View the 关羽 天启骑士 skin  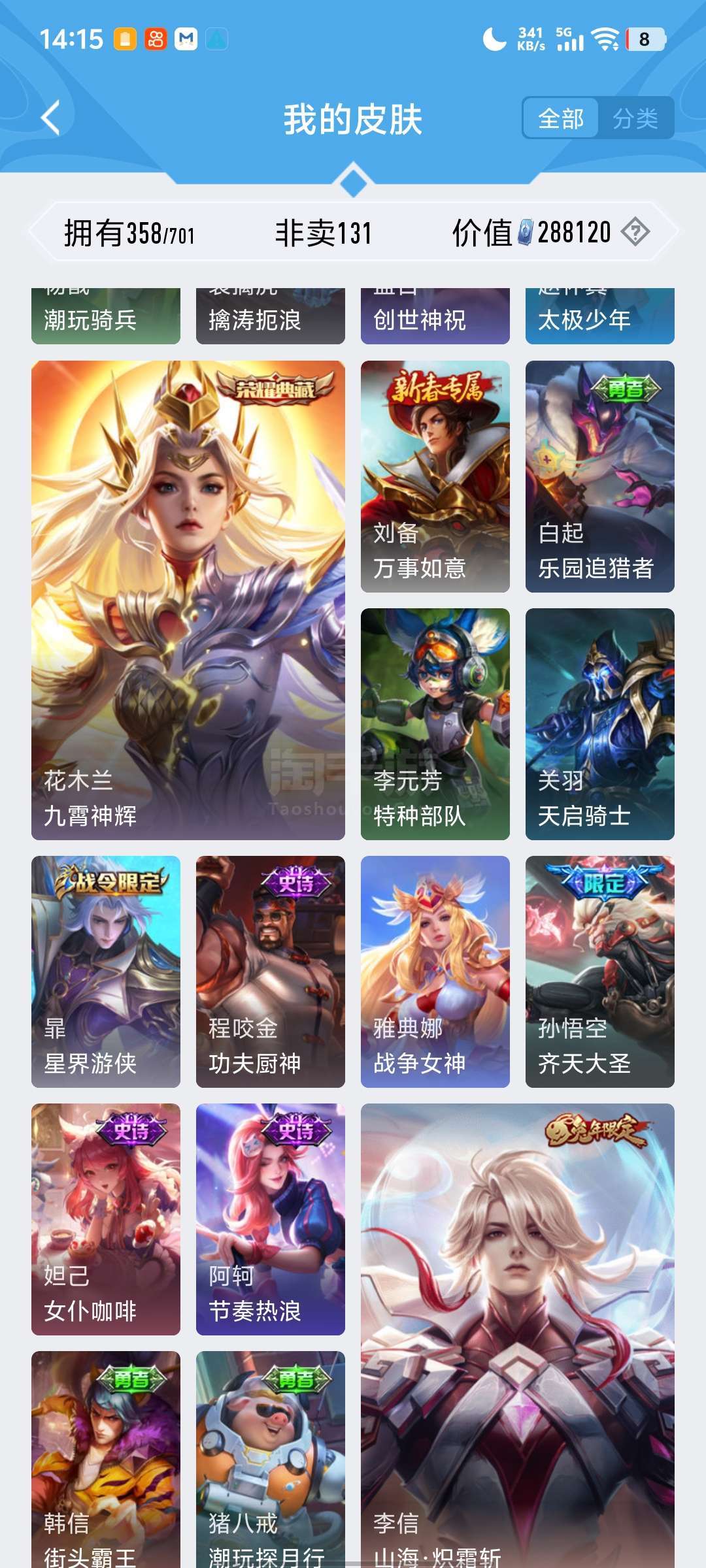click(600, 724)
